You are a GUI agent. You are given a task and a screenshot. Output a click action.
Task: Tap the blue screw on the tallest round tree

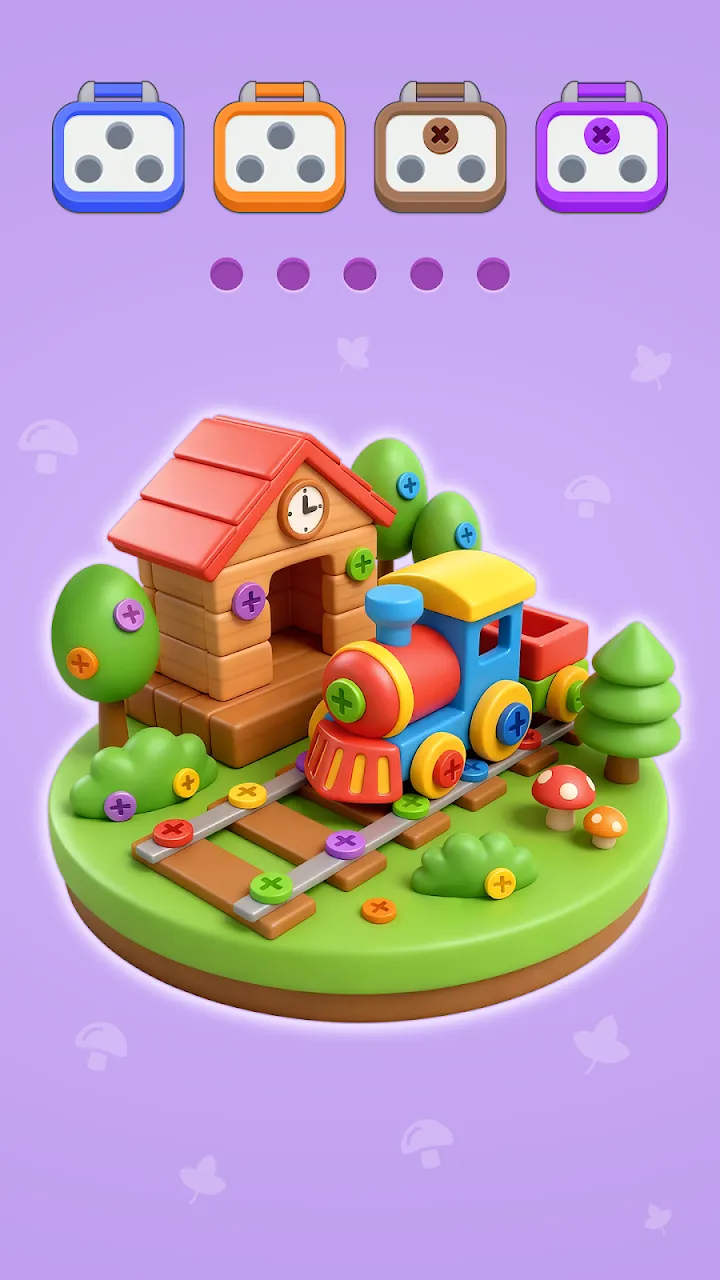pyautogui.click(x=408, y=486)
